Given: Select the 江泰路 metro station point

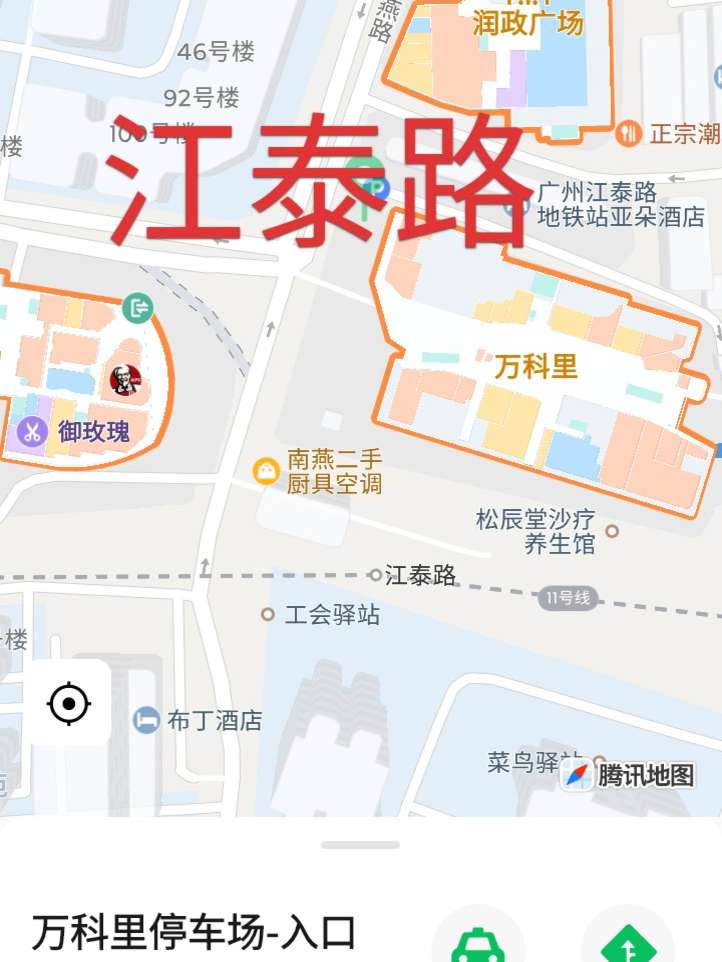Looking at the screenshot, I should (x=376, y=575).
